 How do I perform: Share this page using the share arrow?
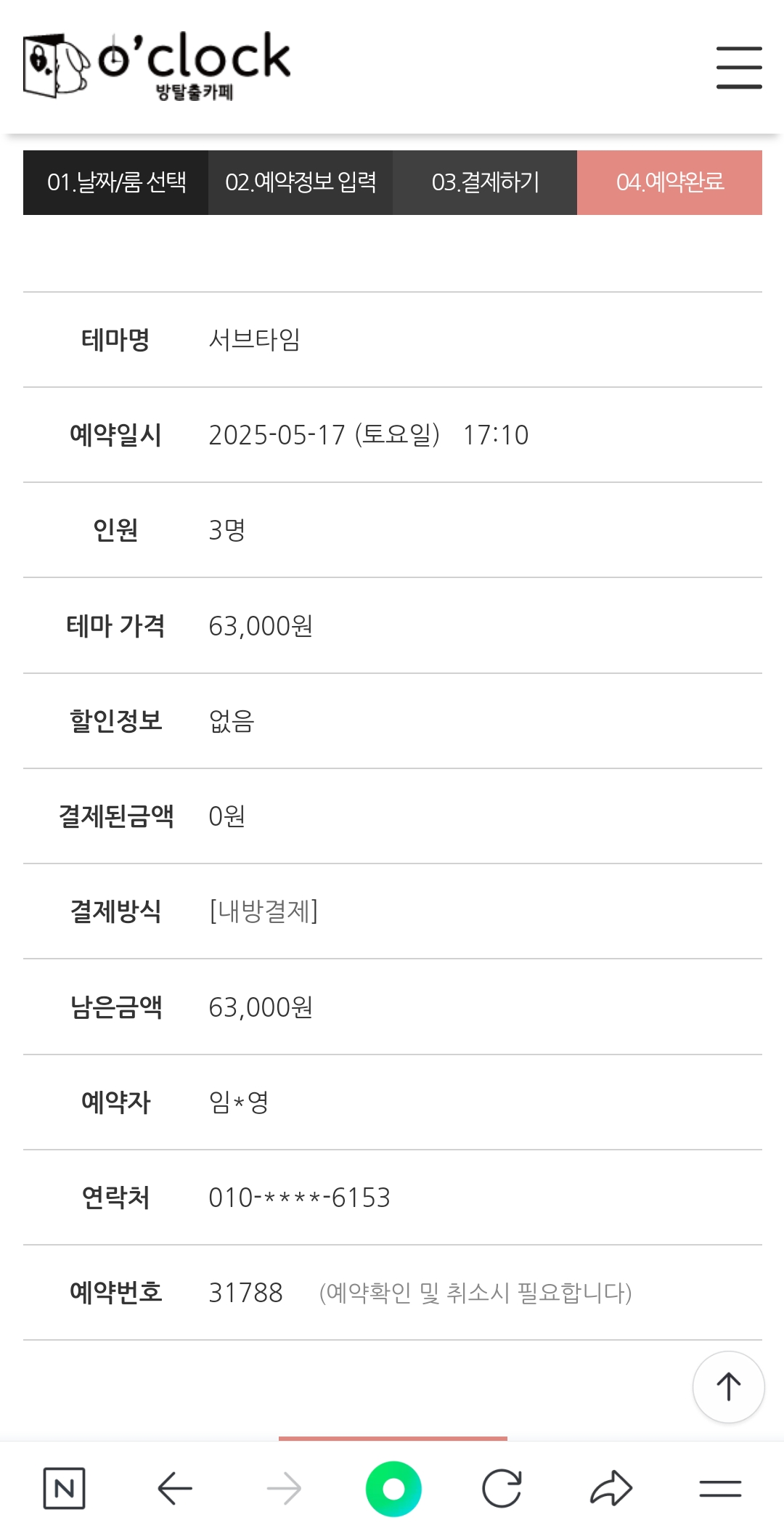pyautogui.click(x=611, y=1488)
